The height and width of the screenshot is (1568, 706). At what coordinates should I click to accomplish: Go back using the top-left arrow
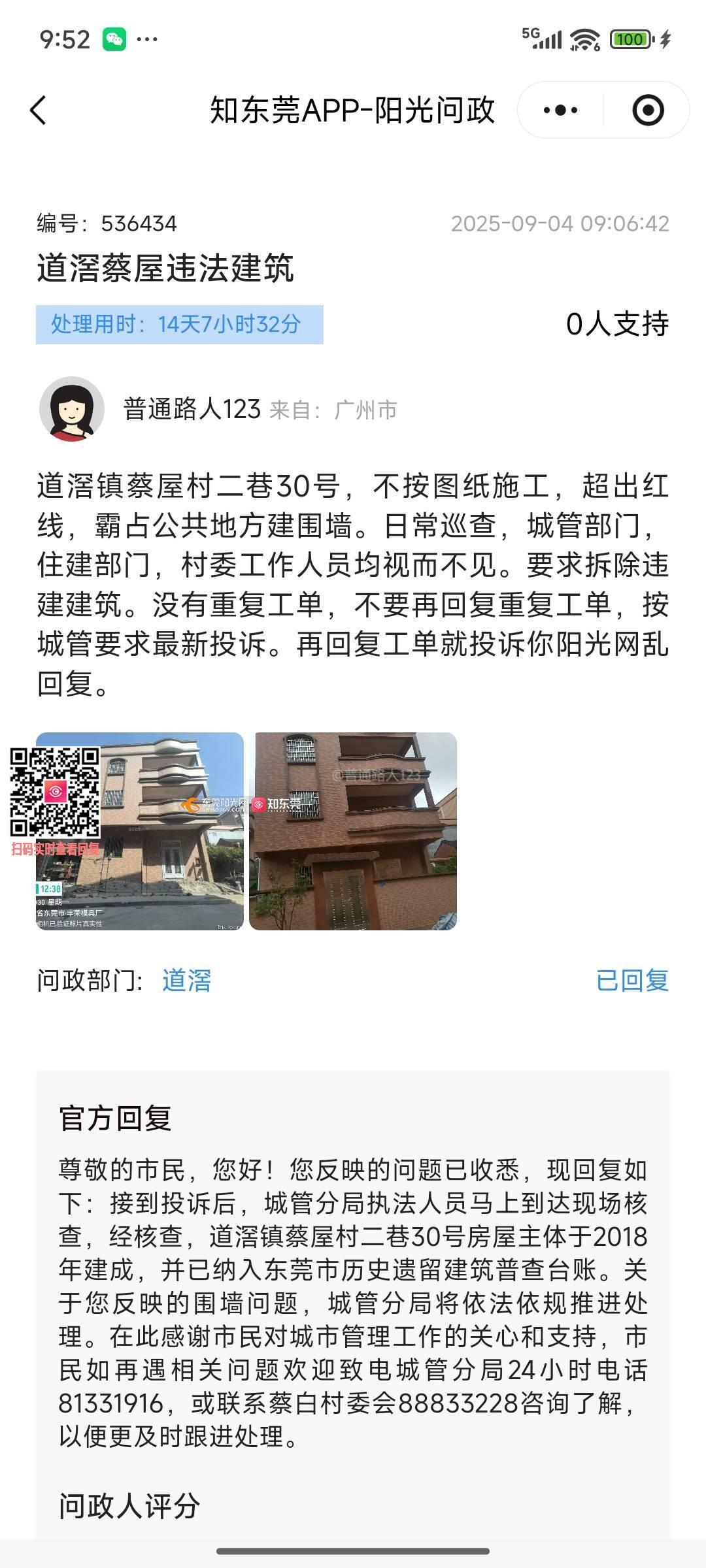(x=39, y=110)
